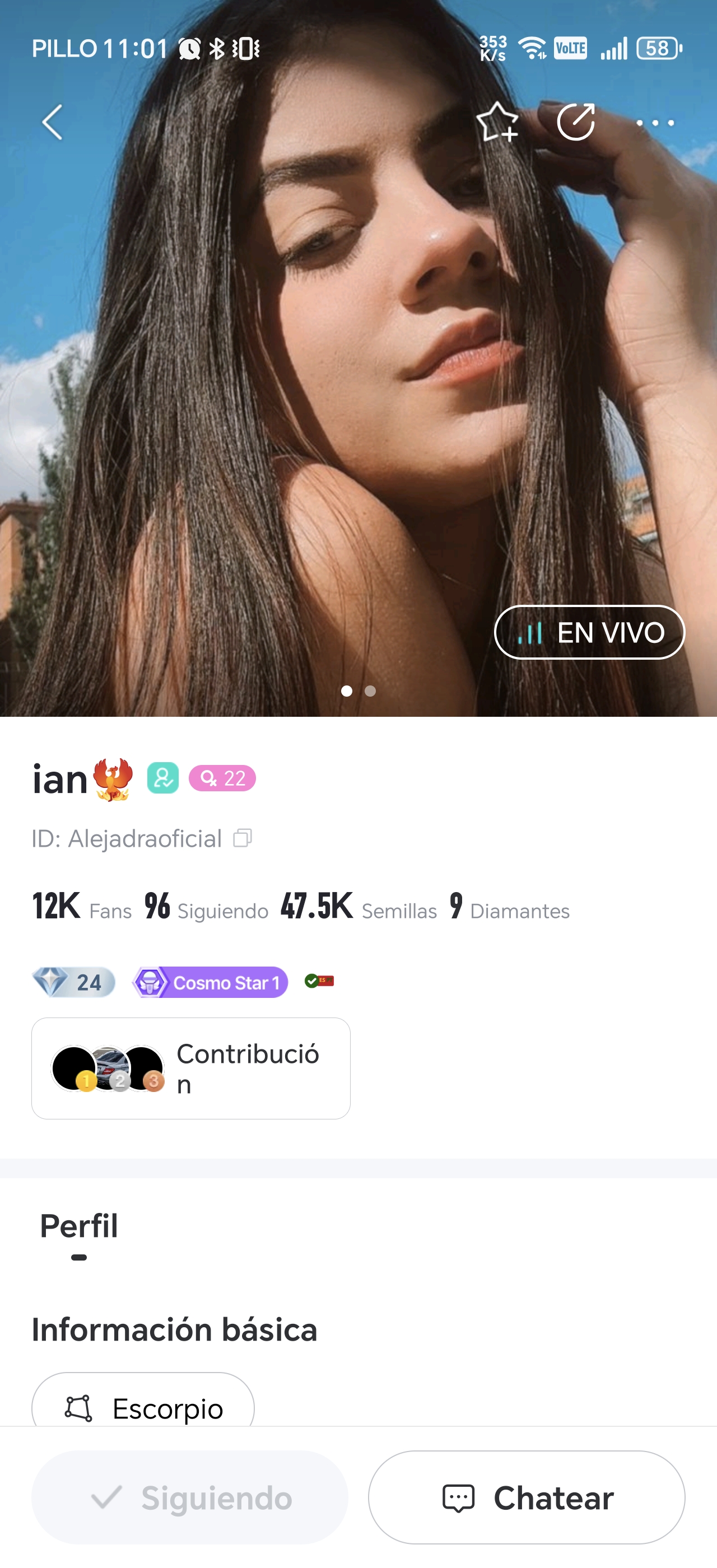Add profile to favorites with star icon
This screenshot has width=717, height=1568.
pos(497,122)
